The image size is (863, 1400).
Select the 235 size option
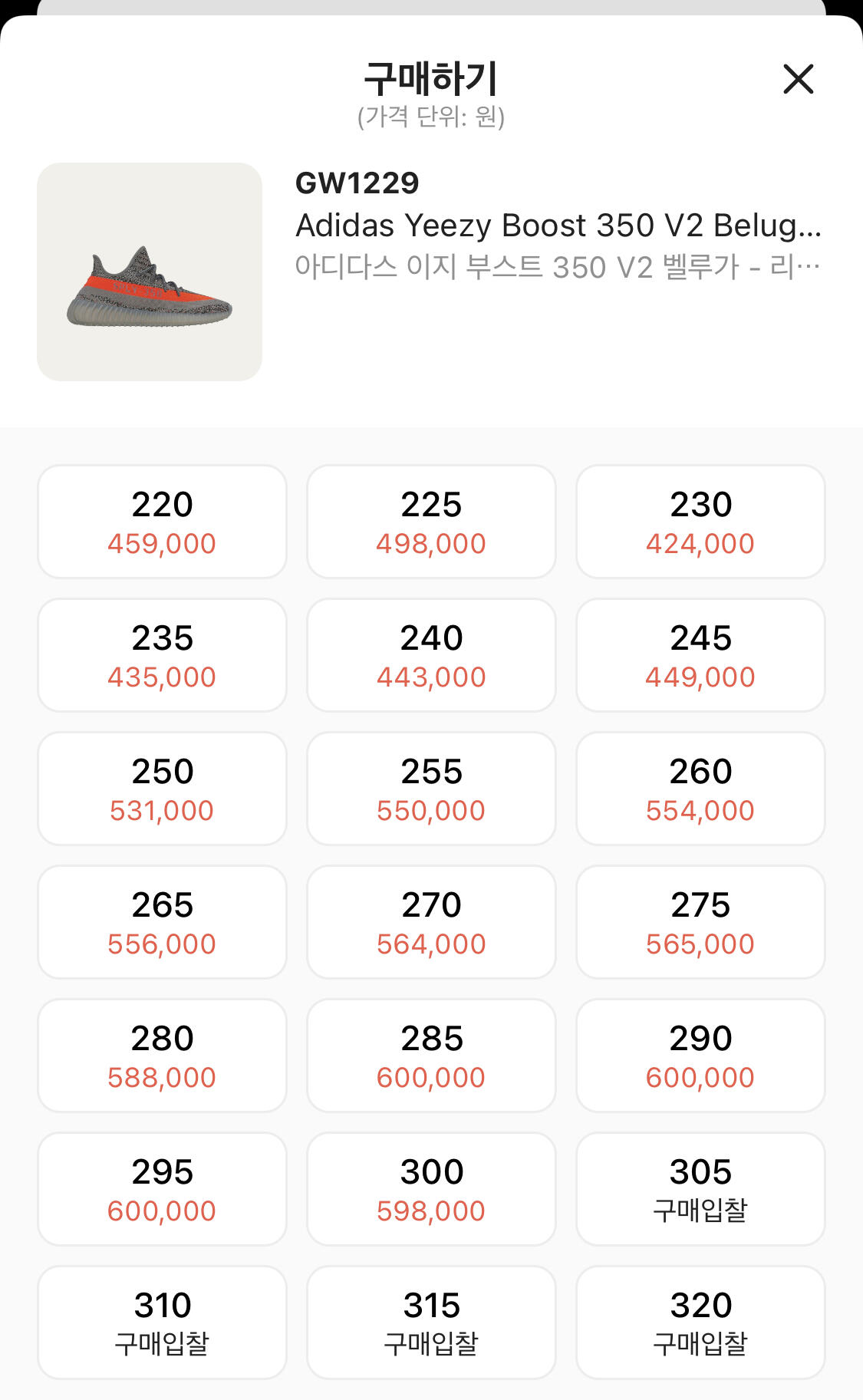point(162,655)
